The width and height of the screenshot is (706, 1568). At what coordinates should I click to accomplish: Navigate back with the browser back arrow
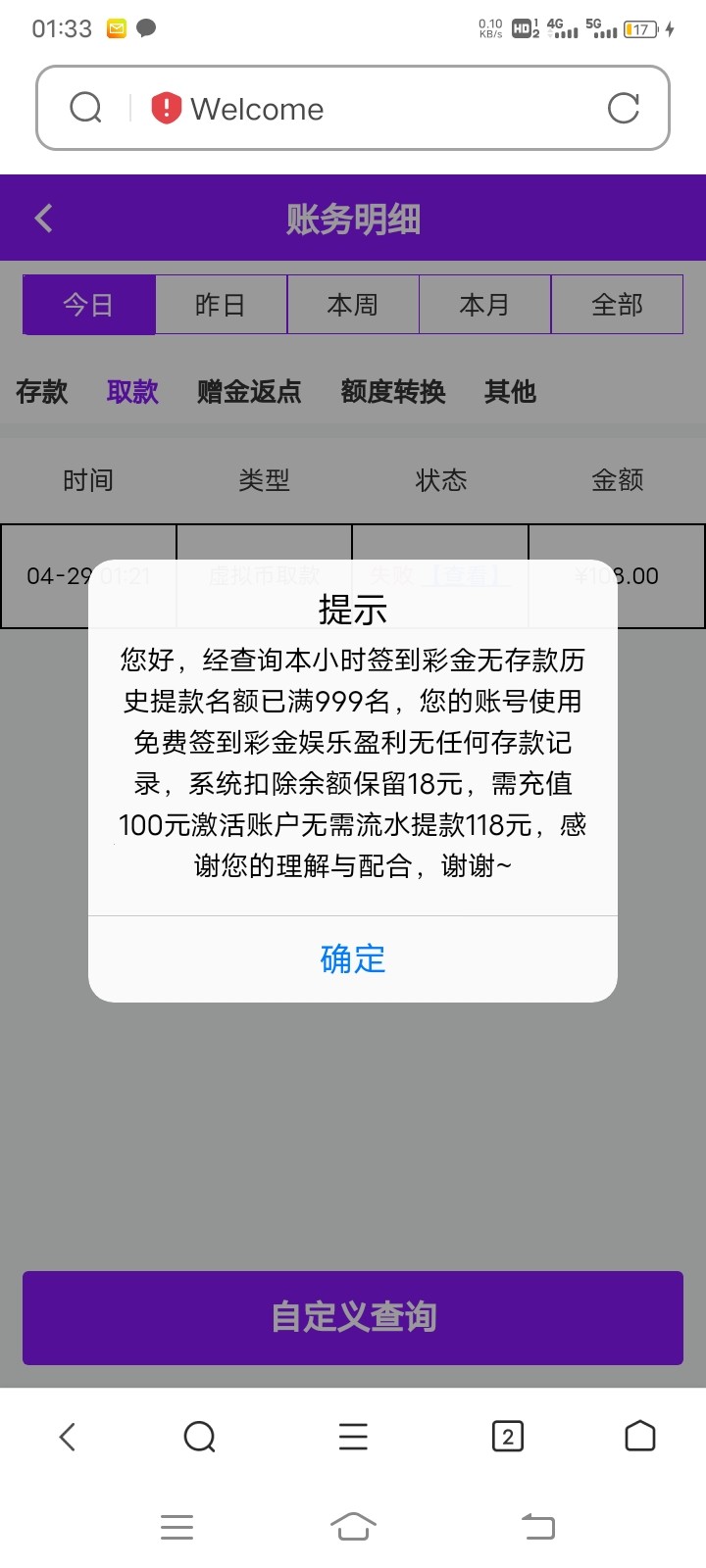point(67,1437)
